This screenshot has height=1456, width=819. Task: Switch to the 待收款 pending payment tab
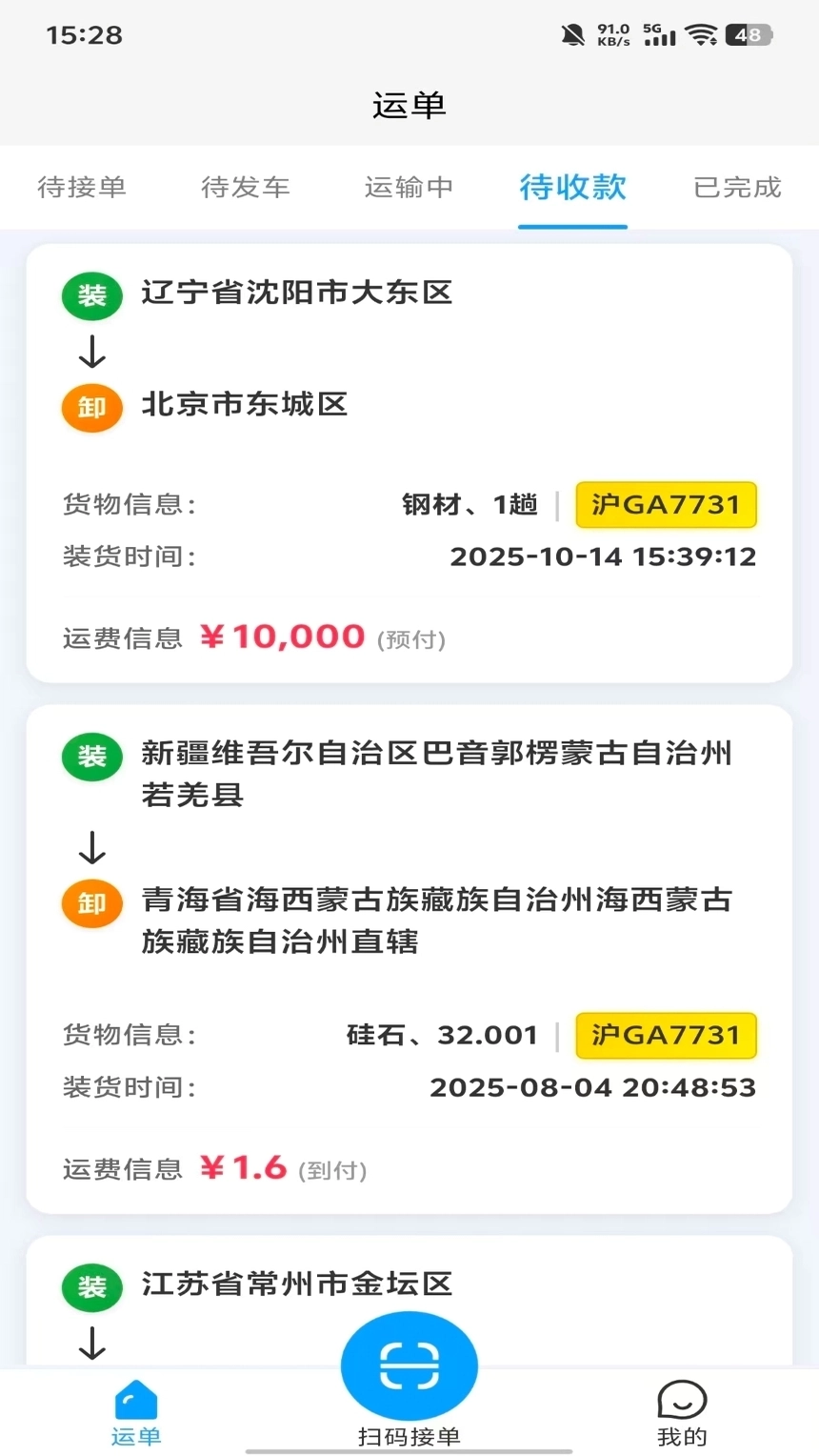571,188
